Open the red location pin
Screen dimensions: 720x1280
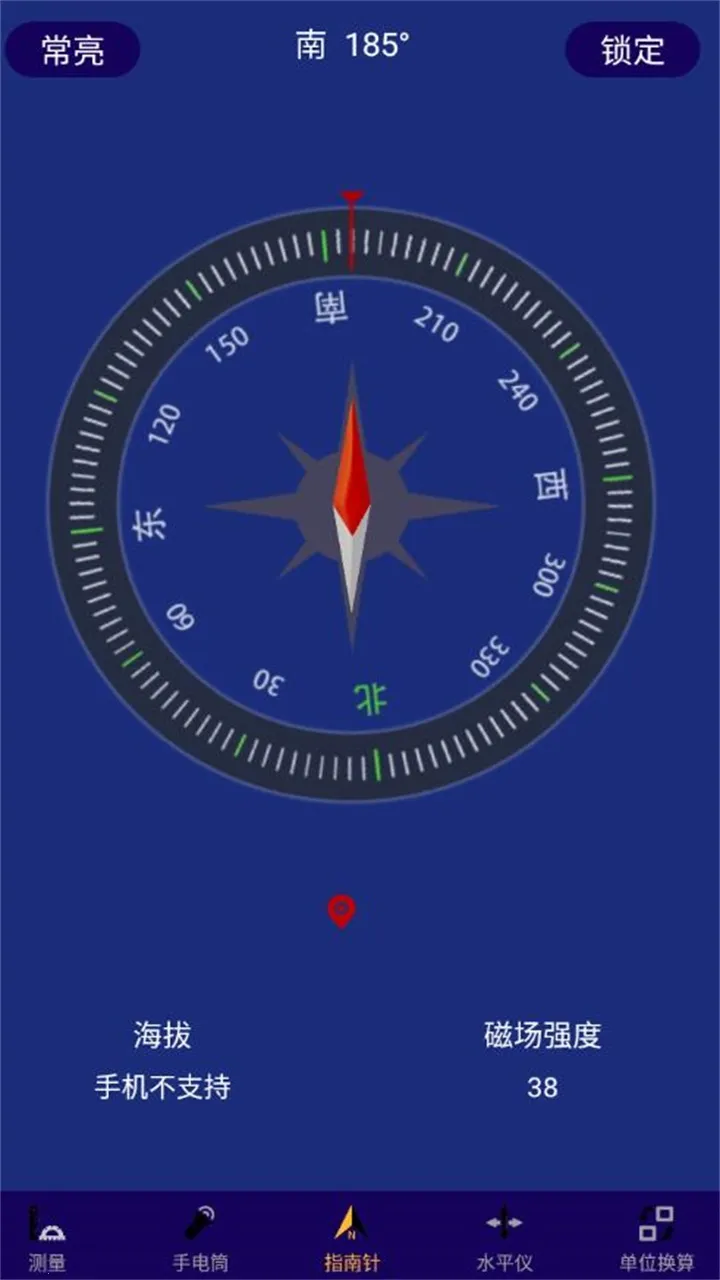[342, 911]
